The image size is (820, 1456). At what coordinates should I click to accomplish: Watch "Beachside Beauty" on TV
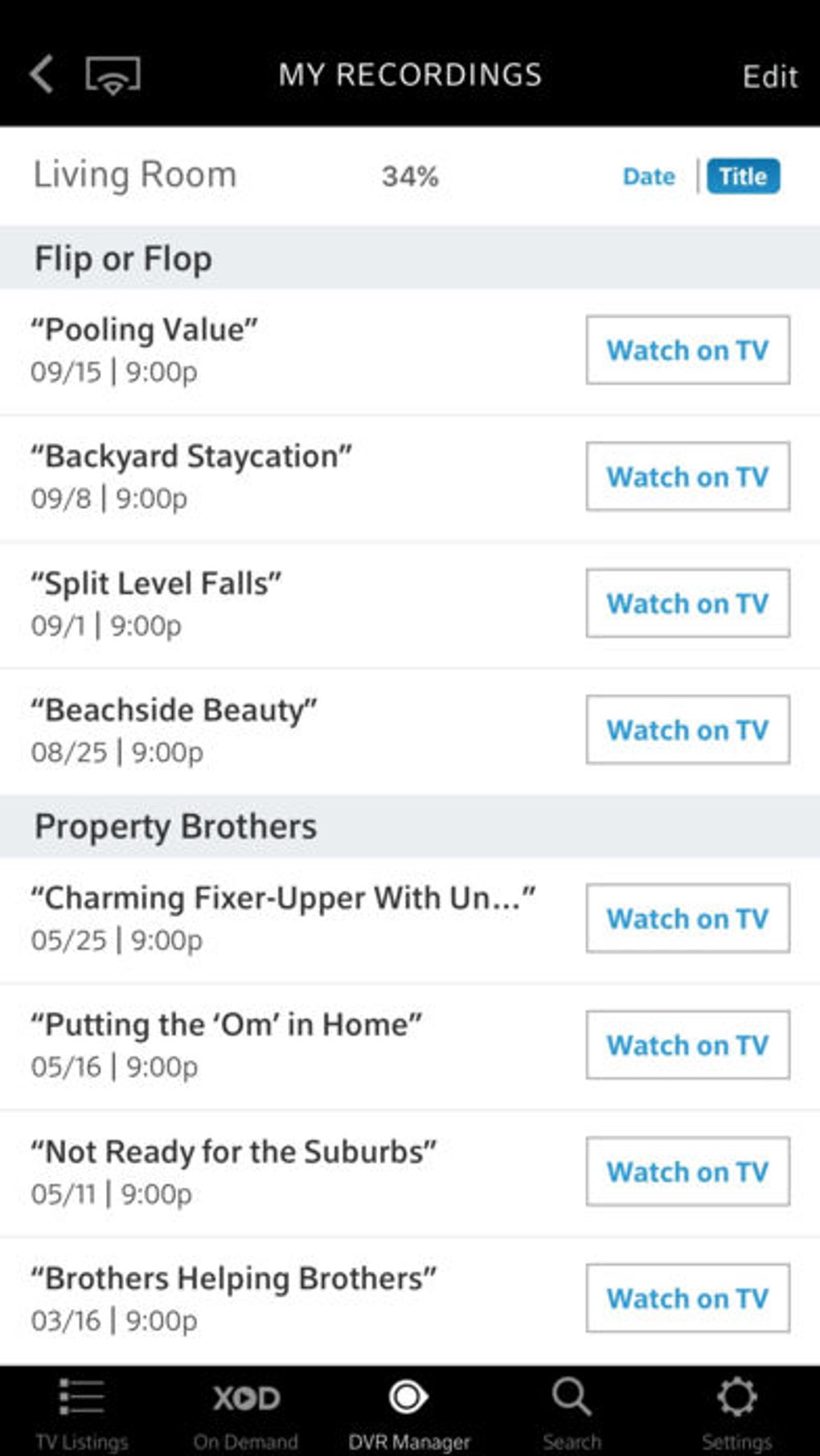click(x=687, y=729)
